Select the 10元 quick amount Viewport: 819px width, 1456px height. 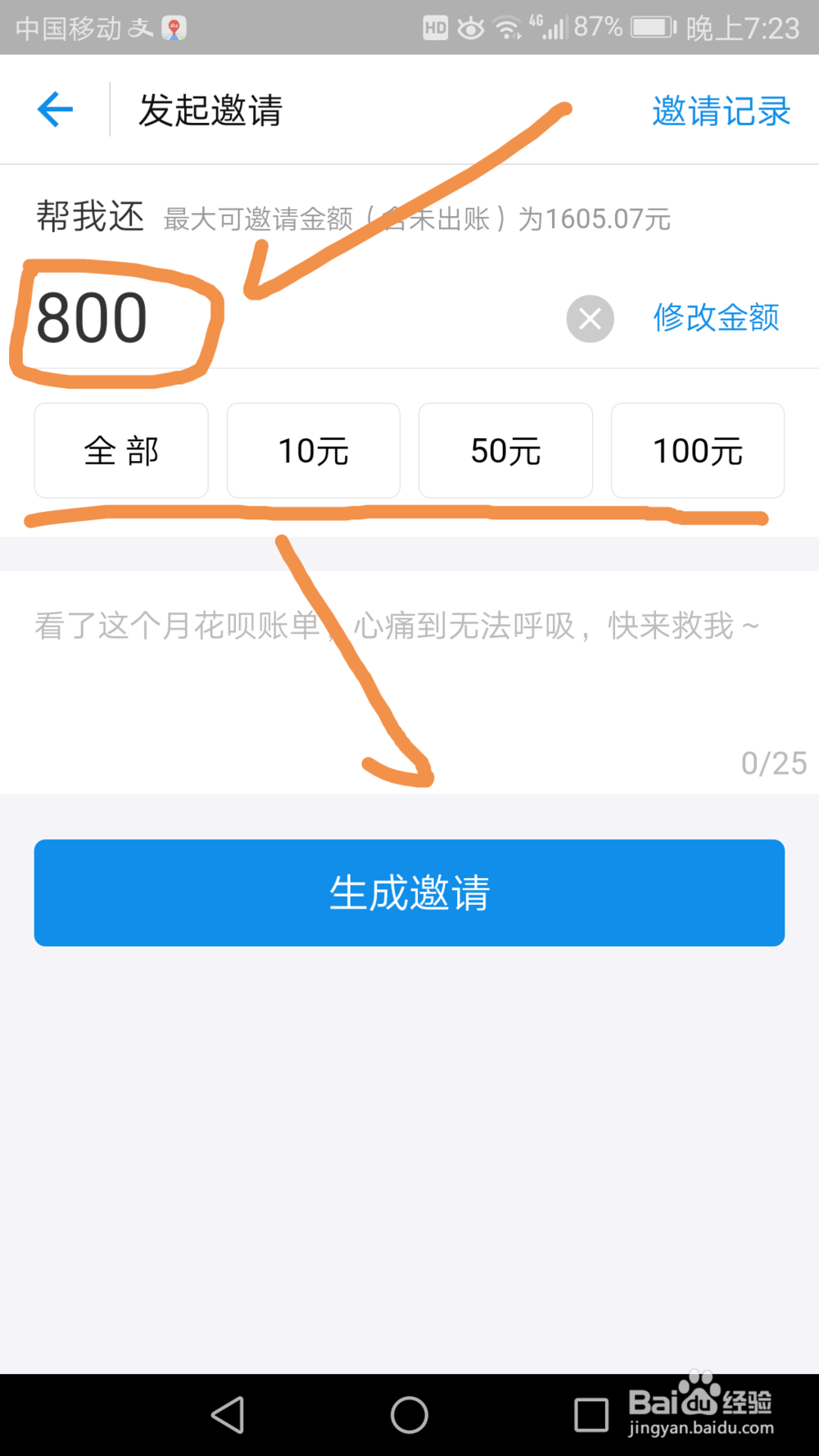tap(313, 450)
